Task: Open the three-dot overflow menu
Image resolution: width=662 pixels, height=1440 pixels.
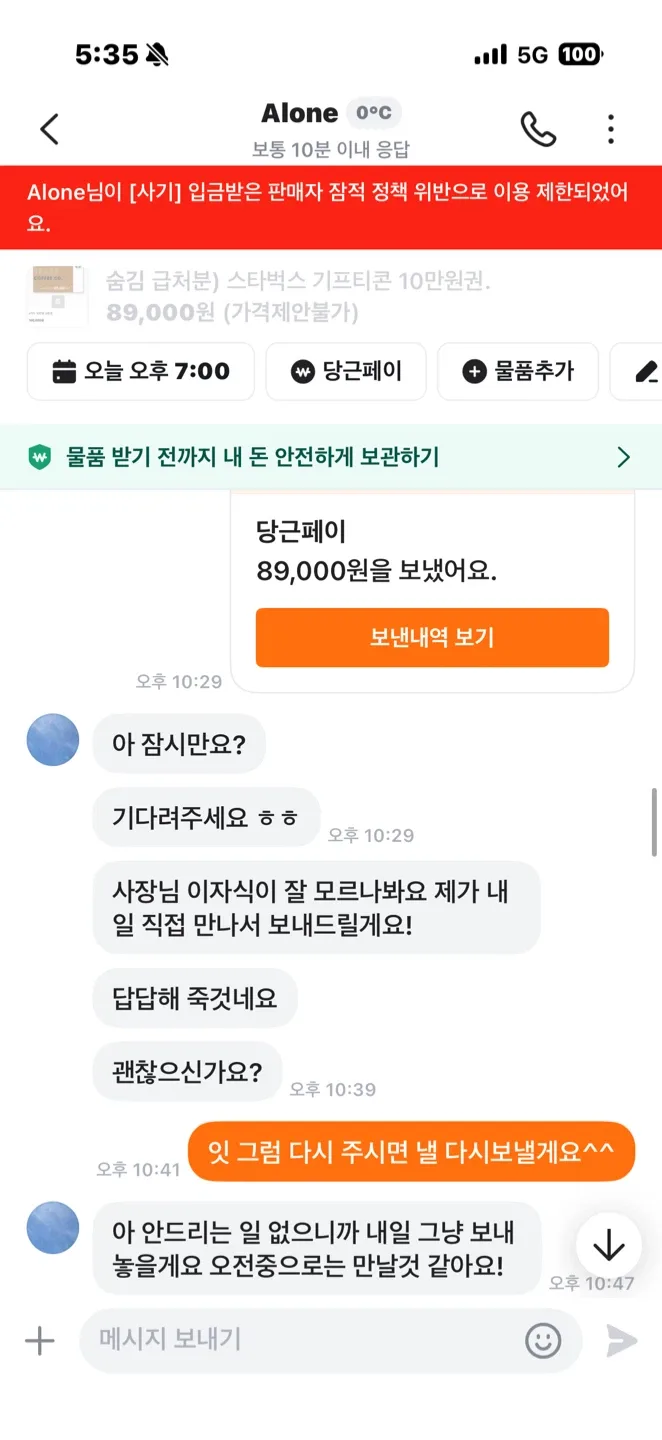Action: 611,129
